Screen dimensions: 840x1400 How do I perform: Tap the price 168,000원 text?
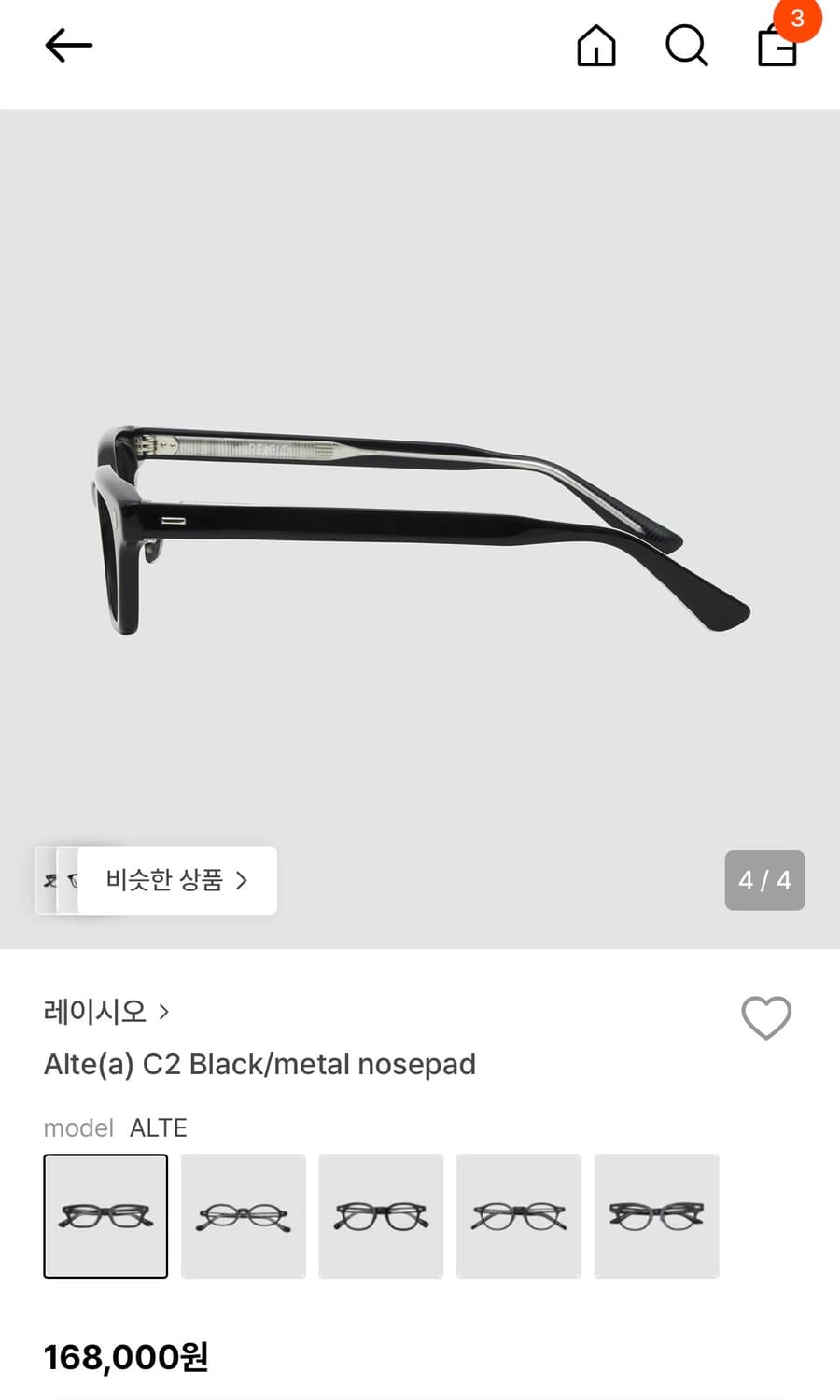[127, 1358]
